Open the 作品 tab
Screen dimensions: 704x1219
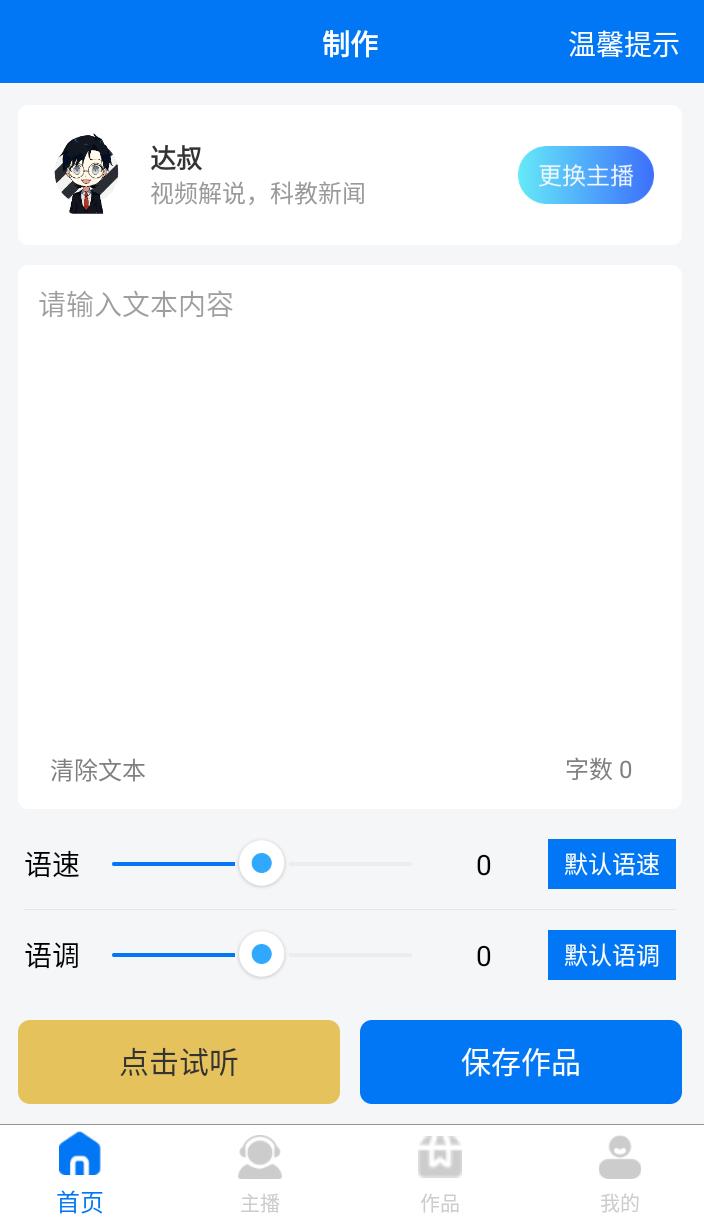[440, 1172]
